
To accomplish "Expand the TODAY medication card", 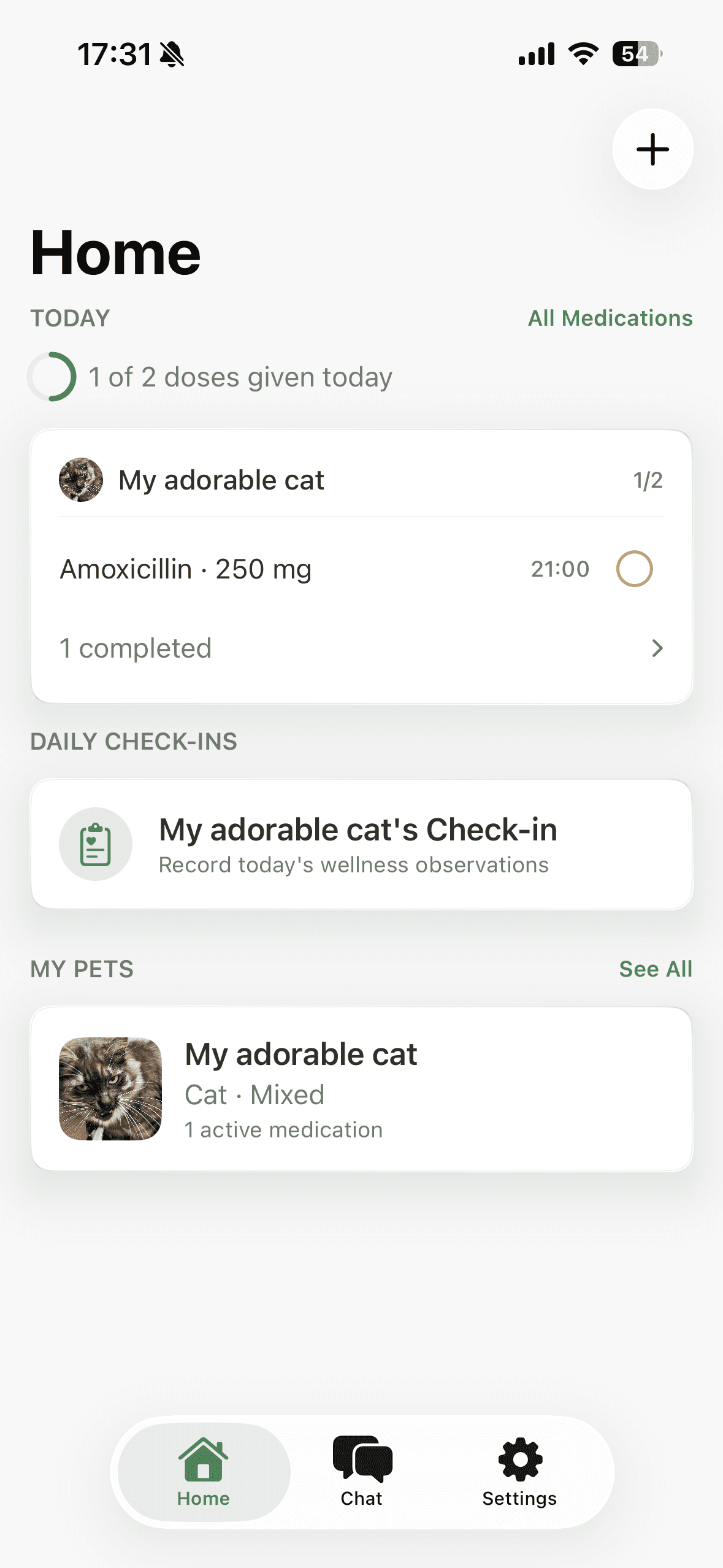I will tap(362, 647).
